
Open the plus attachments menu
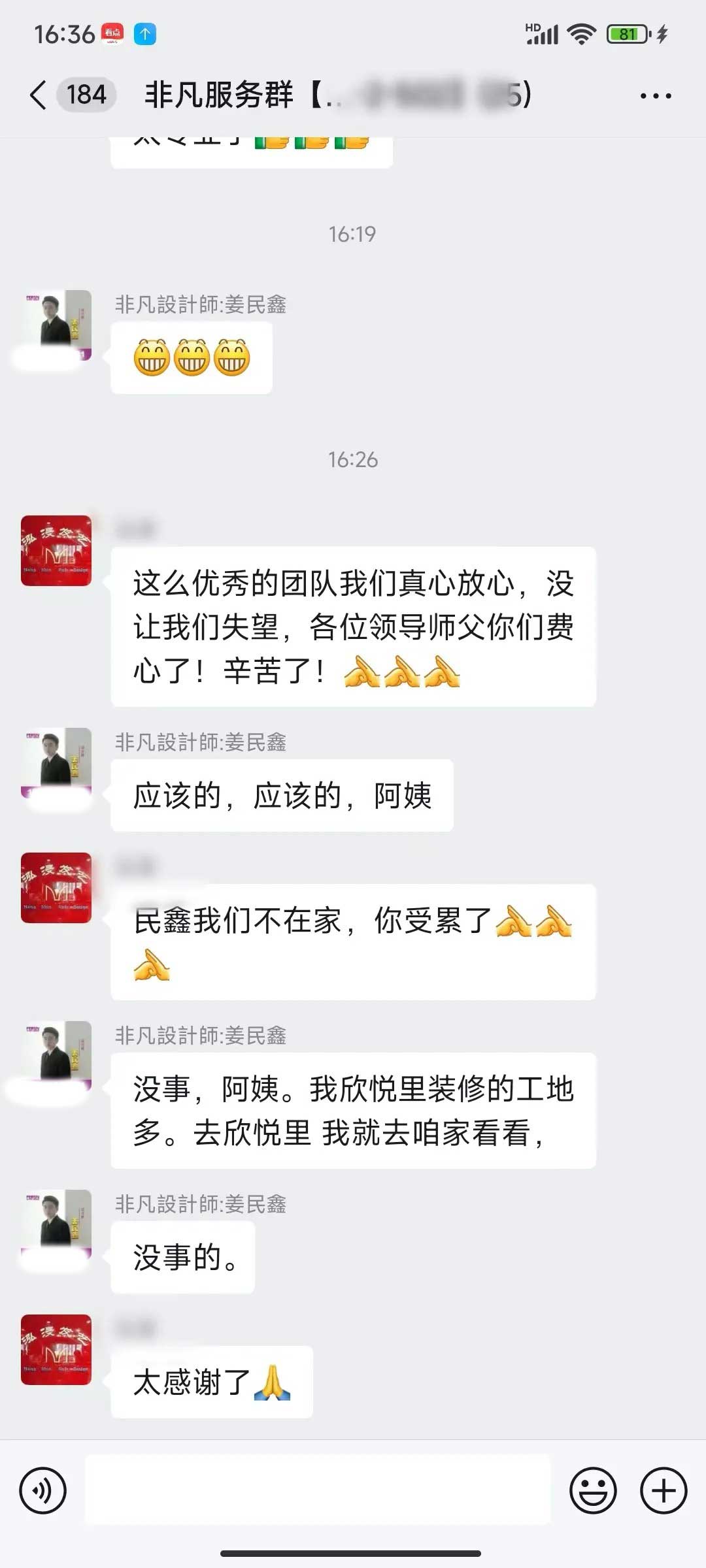coord(663,1490)
